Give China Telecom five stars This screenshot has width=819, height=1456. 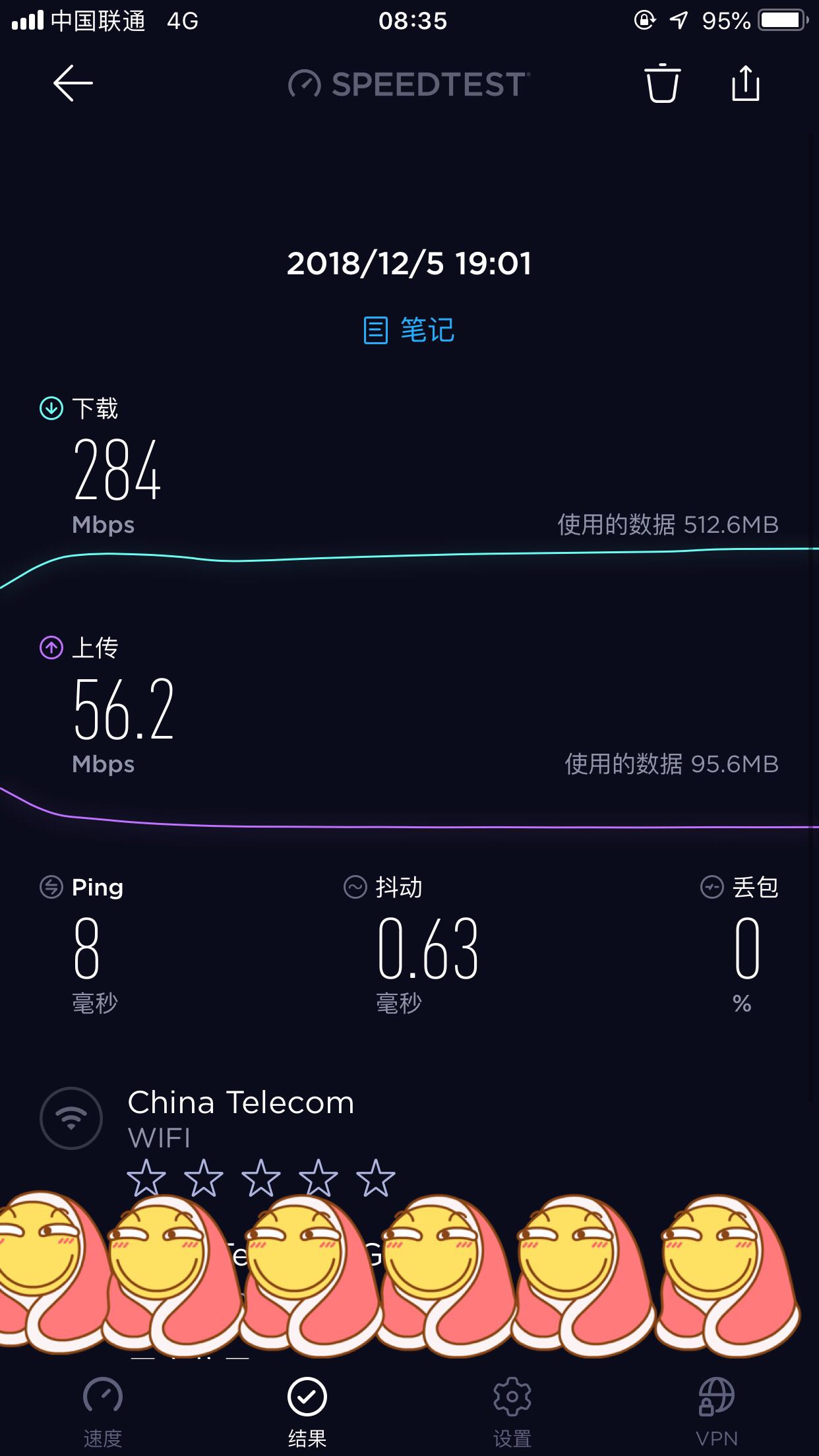376,1178
